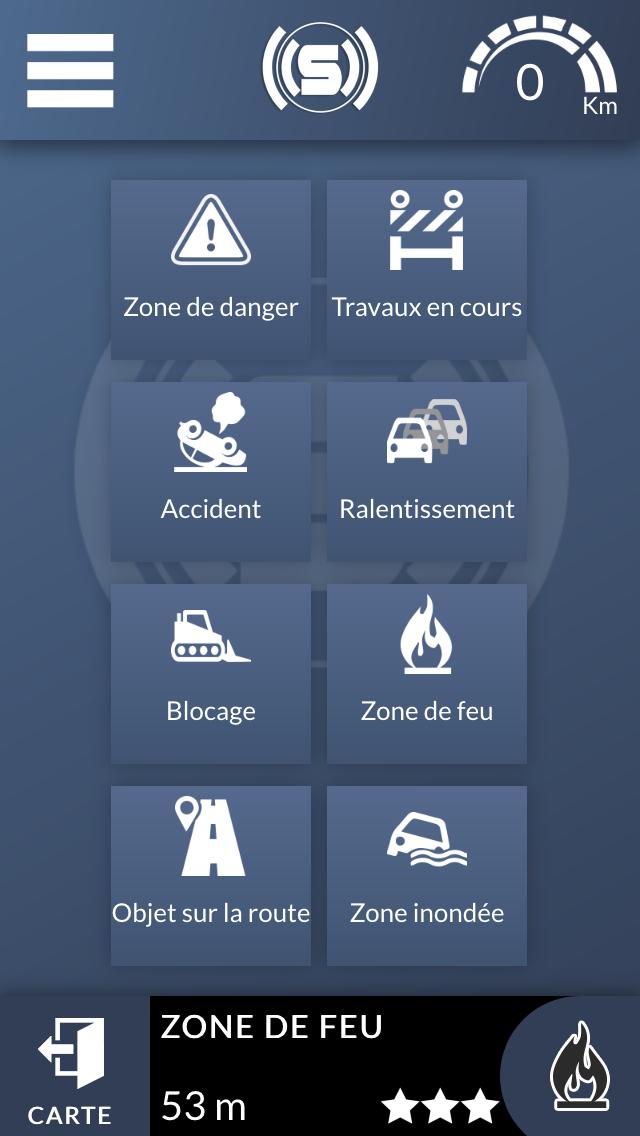Return to the map via Carte
The height and width of the screenshot is (1136, 640).
coord(72,1068)
